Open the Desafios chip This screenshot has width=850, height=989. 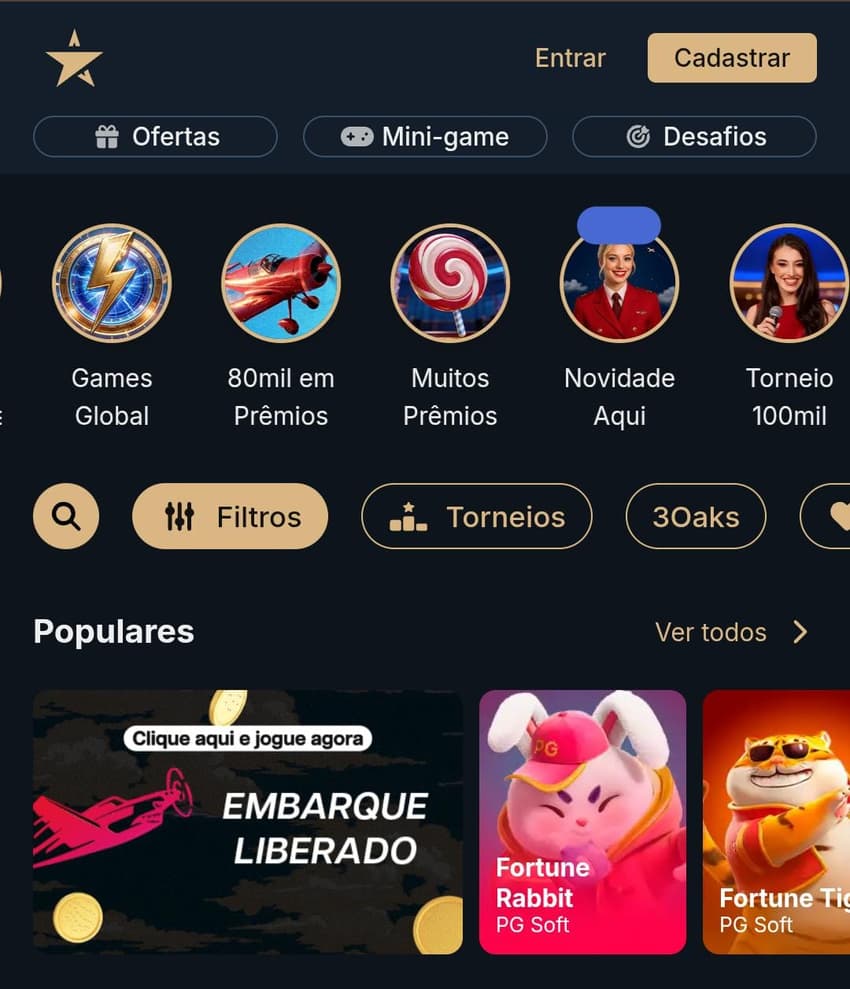click(x=694, y=137)
